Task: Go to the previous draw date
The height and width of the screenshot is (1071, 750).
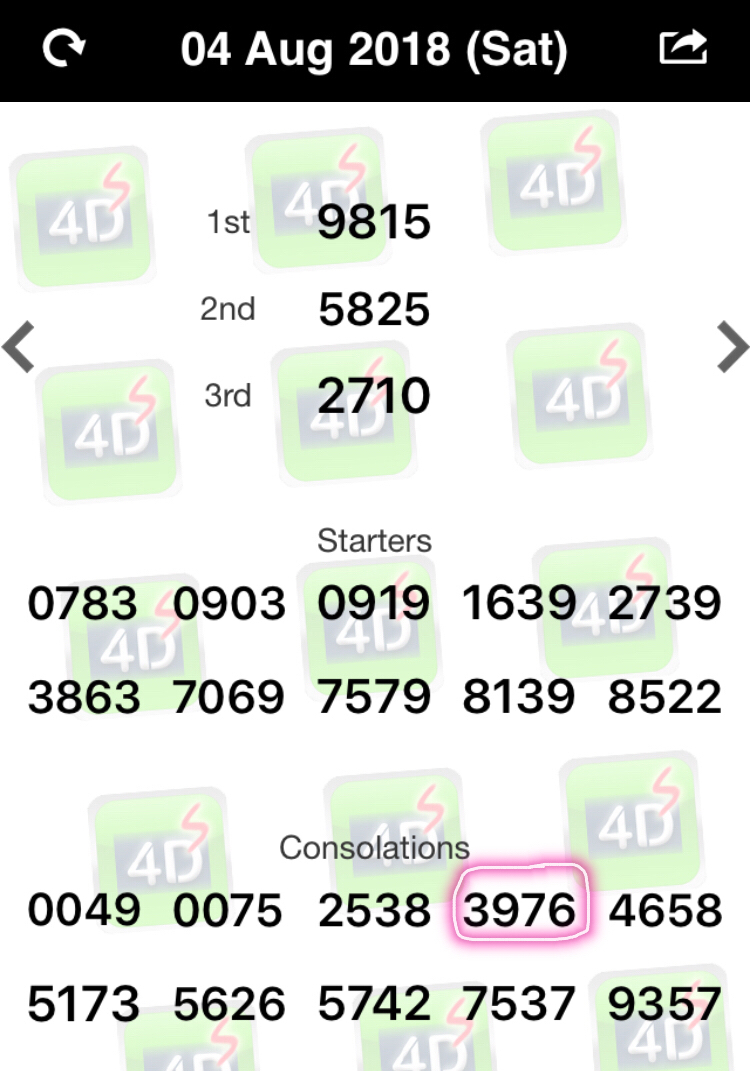Action: click(19, 347)
